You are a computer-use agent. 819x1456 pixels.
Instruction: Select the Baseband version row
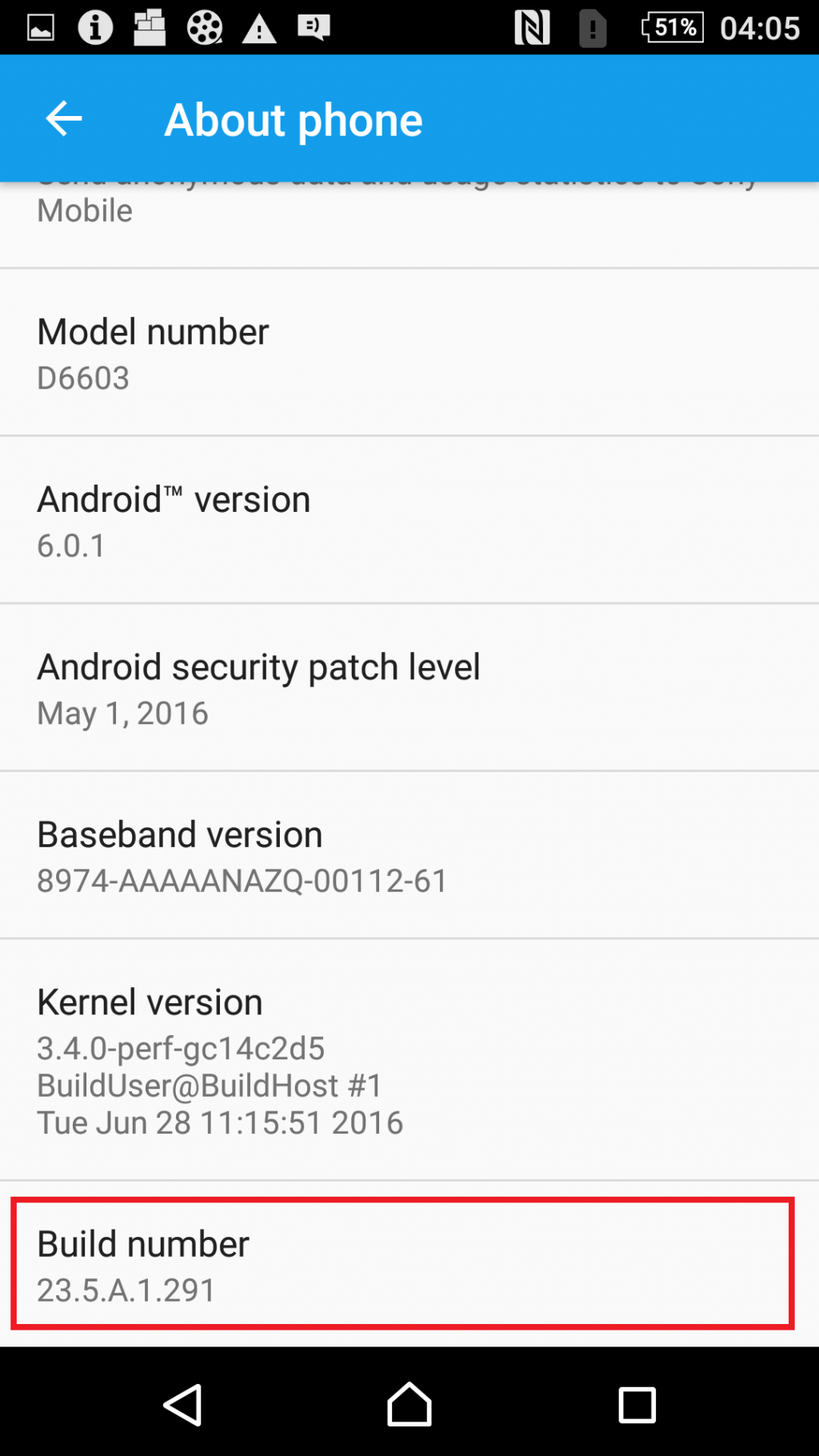409,856
